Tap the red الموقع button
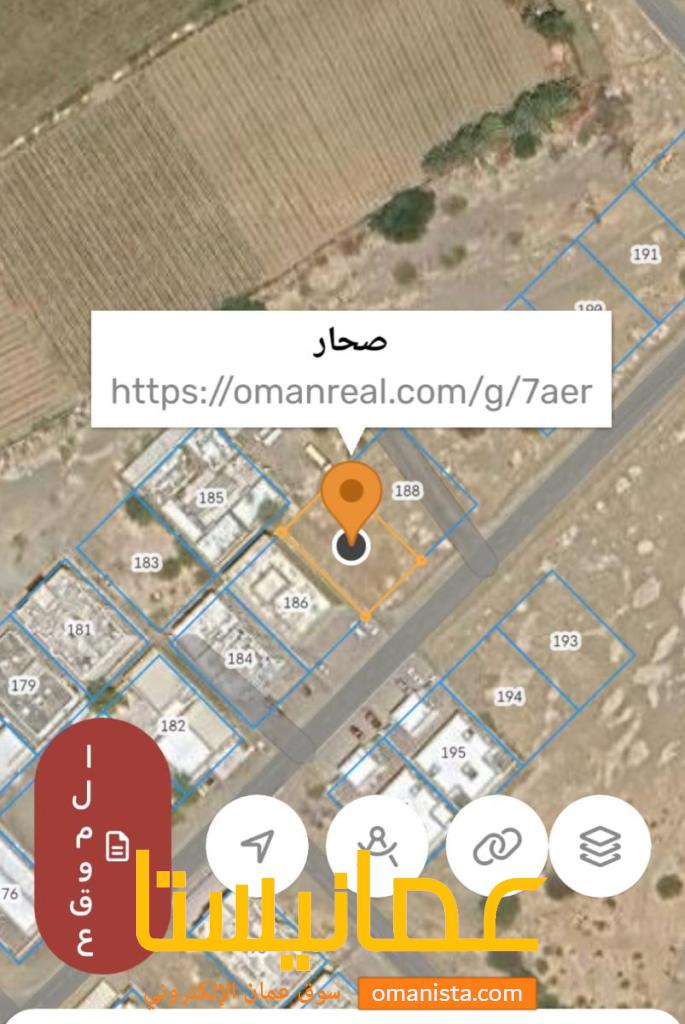 pyautogui.click(x=102, y=845)
